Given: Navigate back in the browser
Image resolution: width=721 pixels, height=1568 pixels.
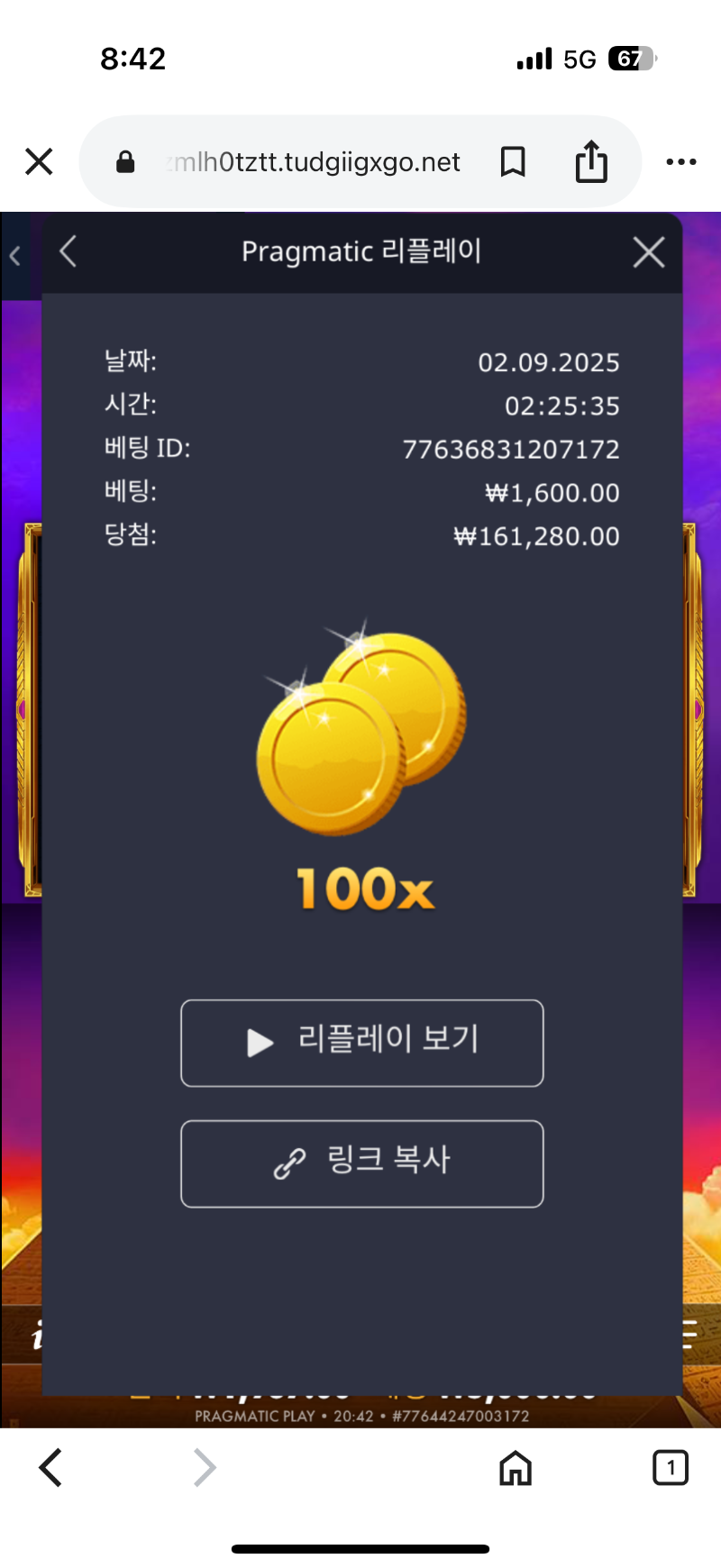Looking at the screenshot, I should click(51, 1468).
